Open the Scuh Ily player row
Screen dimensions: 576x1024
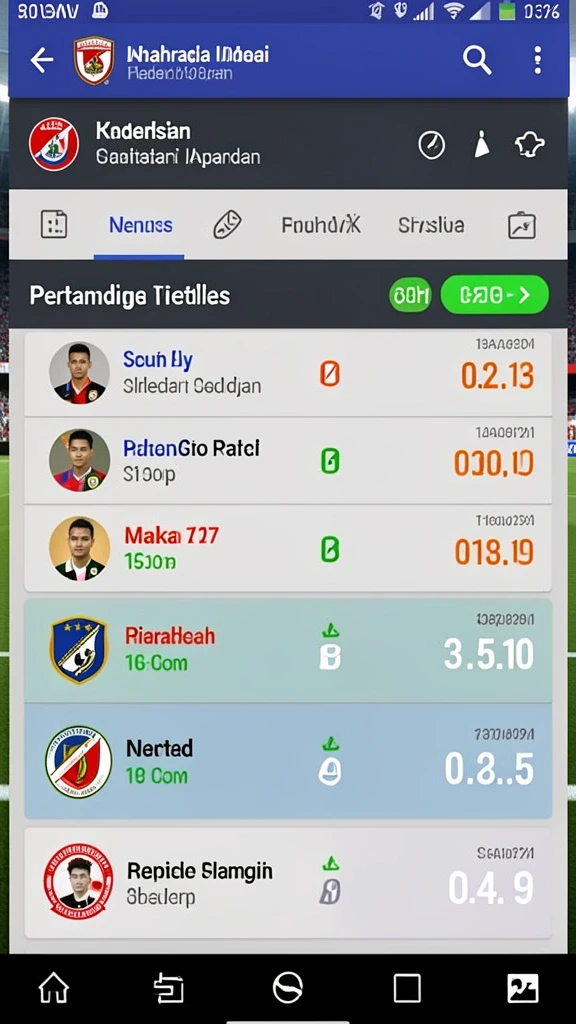coord(288,374)
